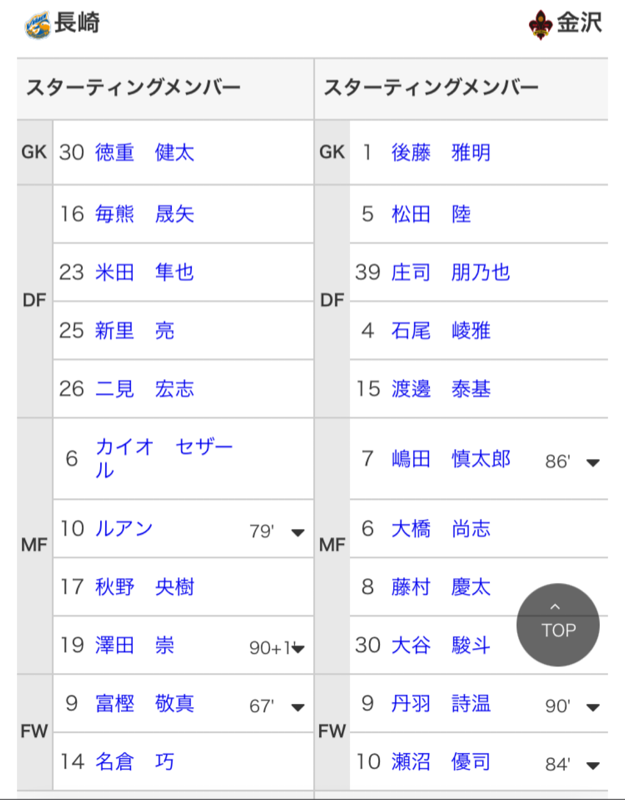Open player page for 秋野 央樹

(x=144, y=587)
